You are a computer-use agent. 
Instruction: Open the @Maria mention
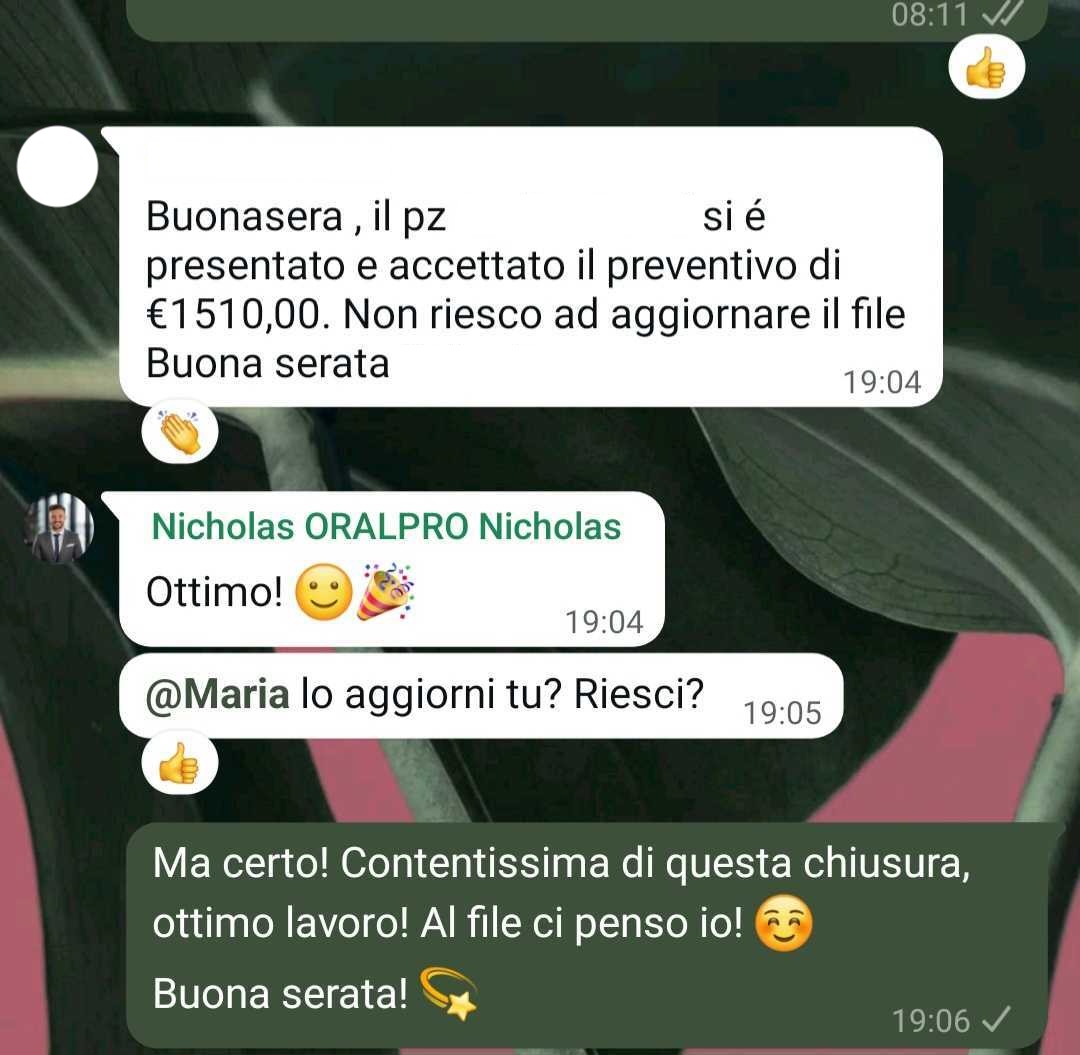[217, 694]
